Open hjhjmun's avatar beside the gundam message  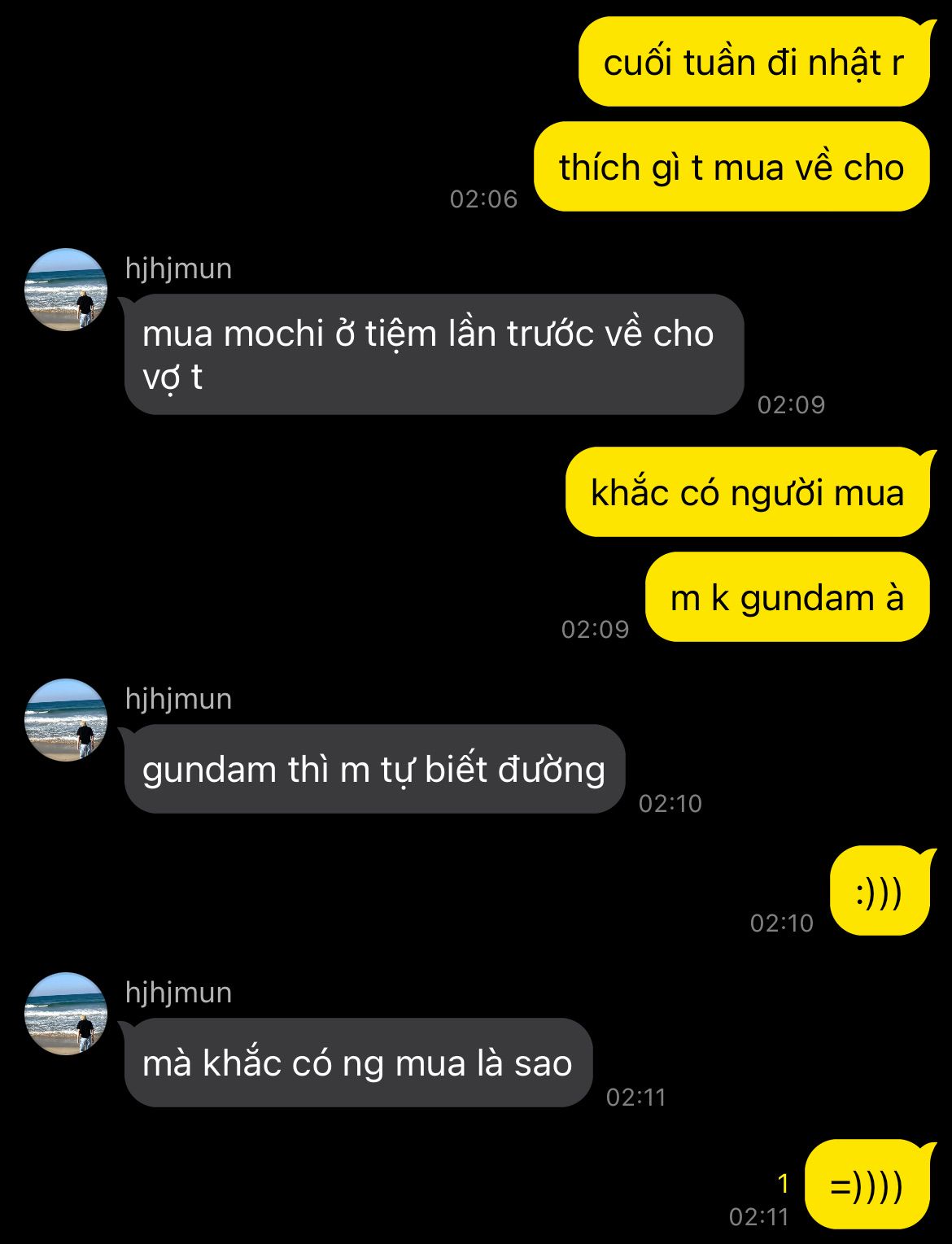coord(66,720)
